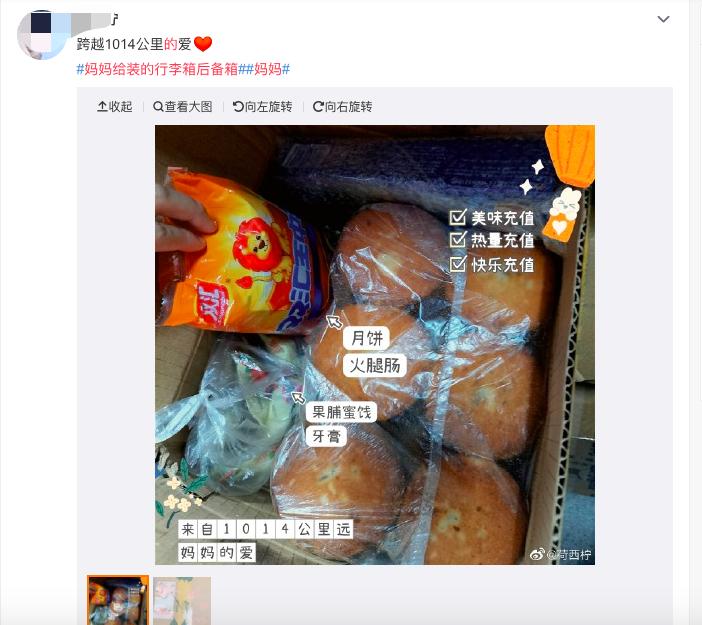
Task: Open the post options dropdown chevron
Action: point(662,20)
